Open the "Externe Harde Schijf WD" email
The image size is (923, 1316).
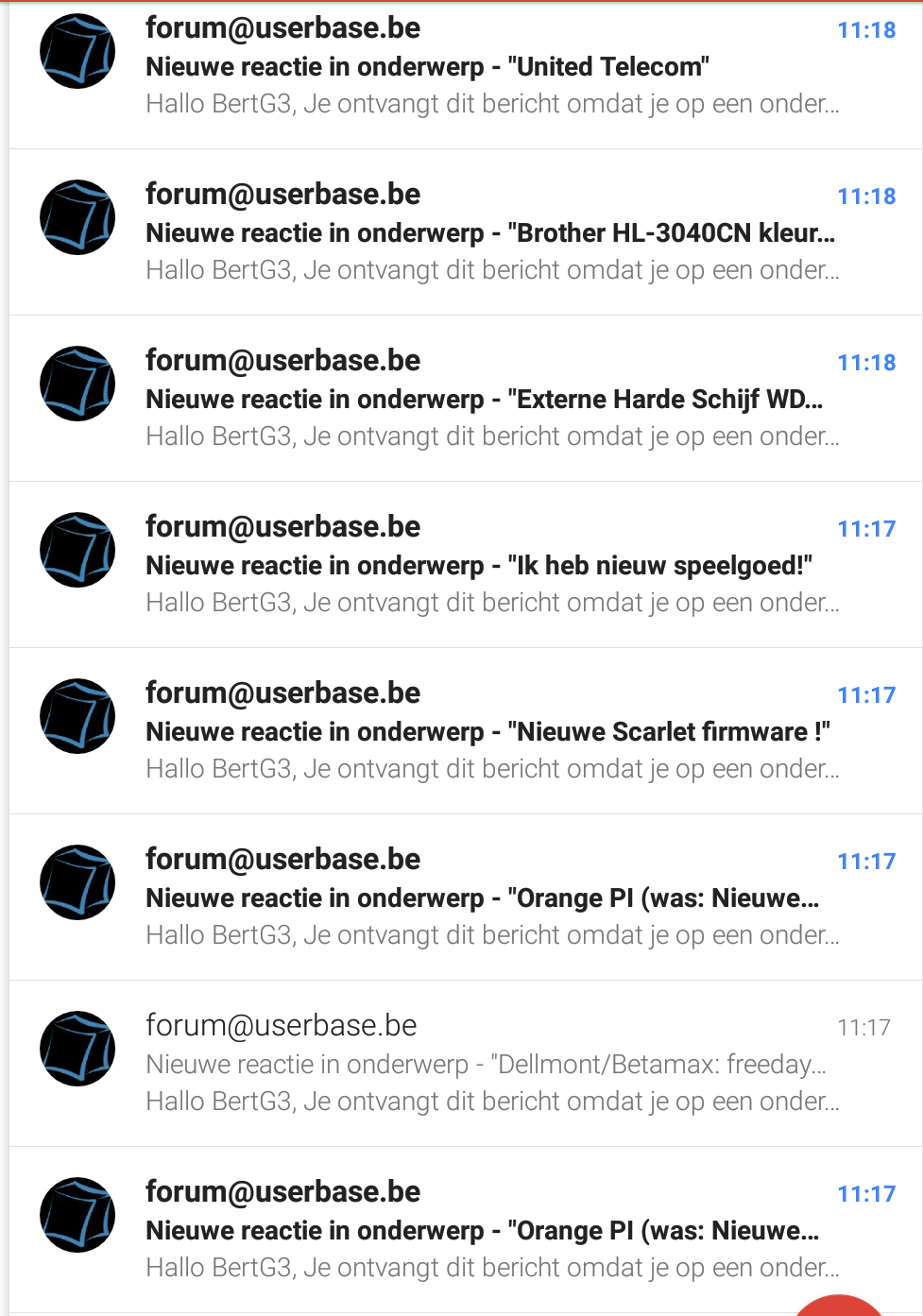tap(491, 400)
